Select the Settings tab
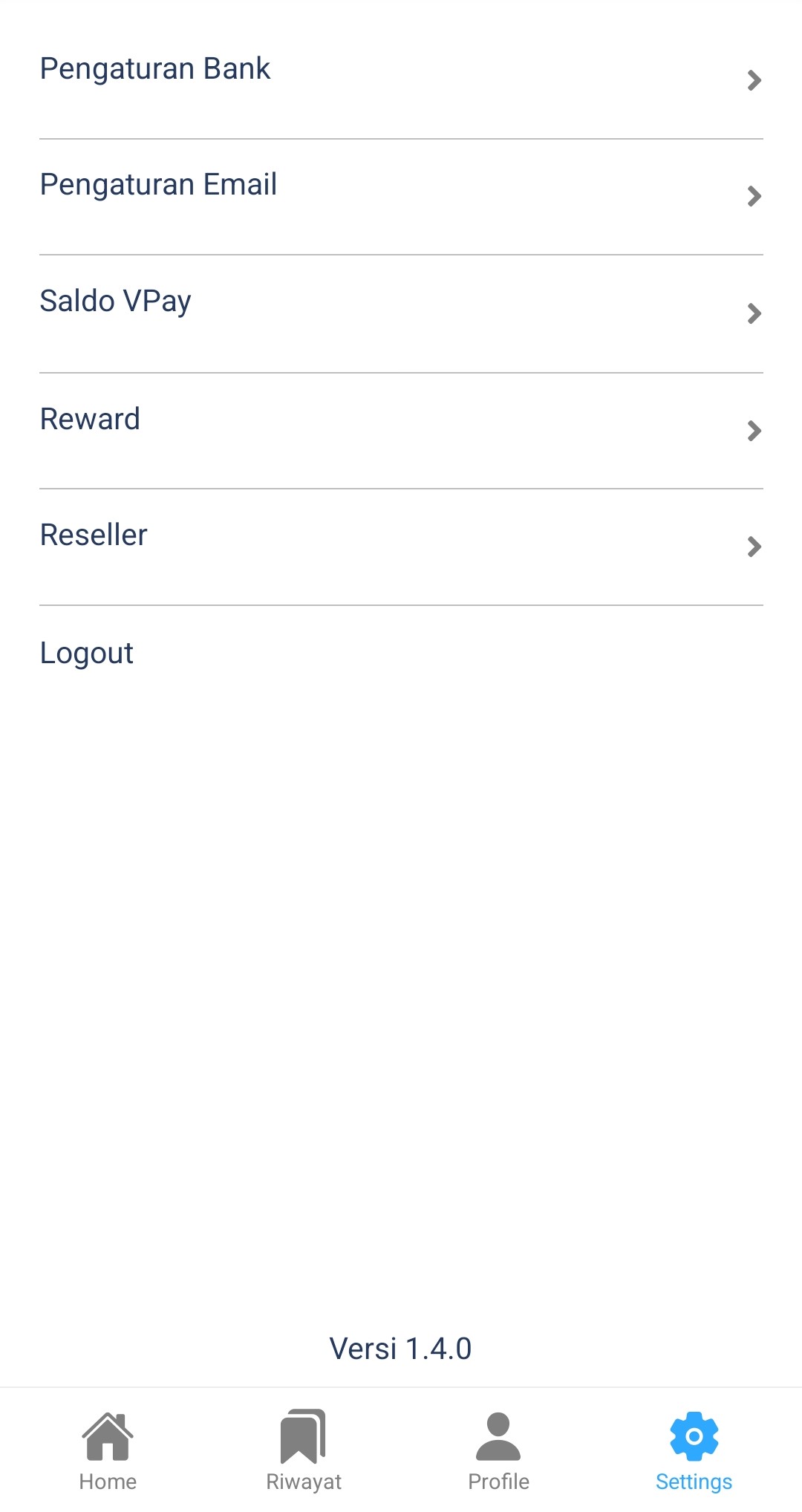Viewport: 802px width, 1512px height. 694,1451
